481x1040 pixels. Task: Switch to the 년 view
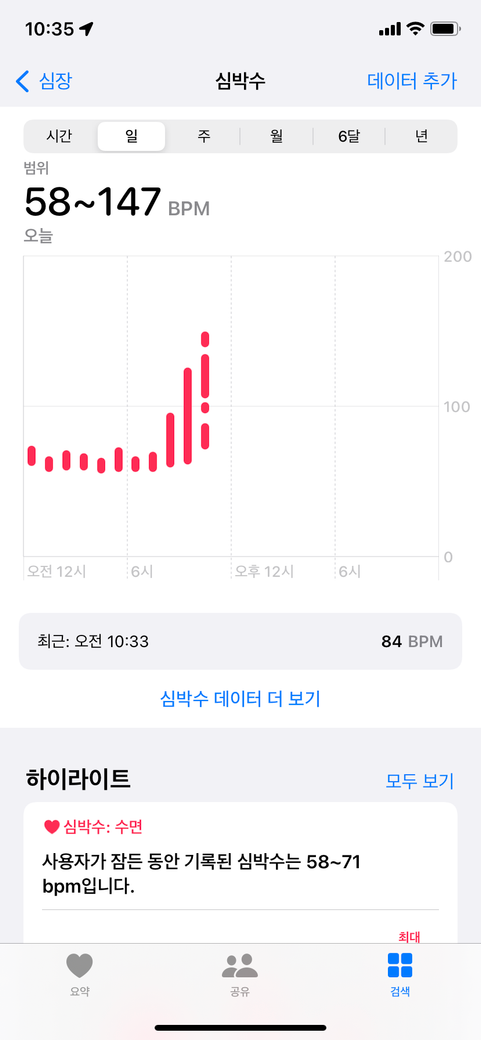[x=421, y=137]
